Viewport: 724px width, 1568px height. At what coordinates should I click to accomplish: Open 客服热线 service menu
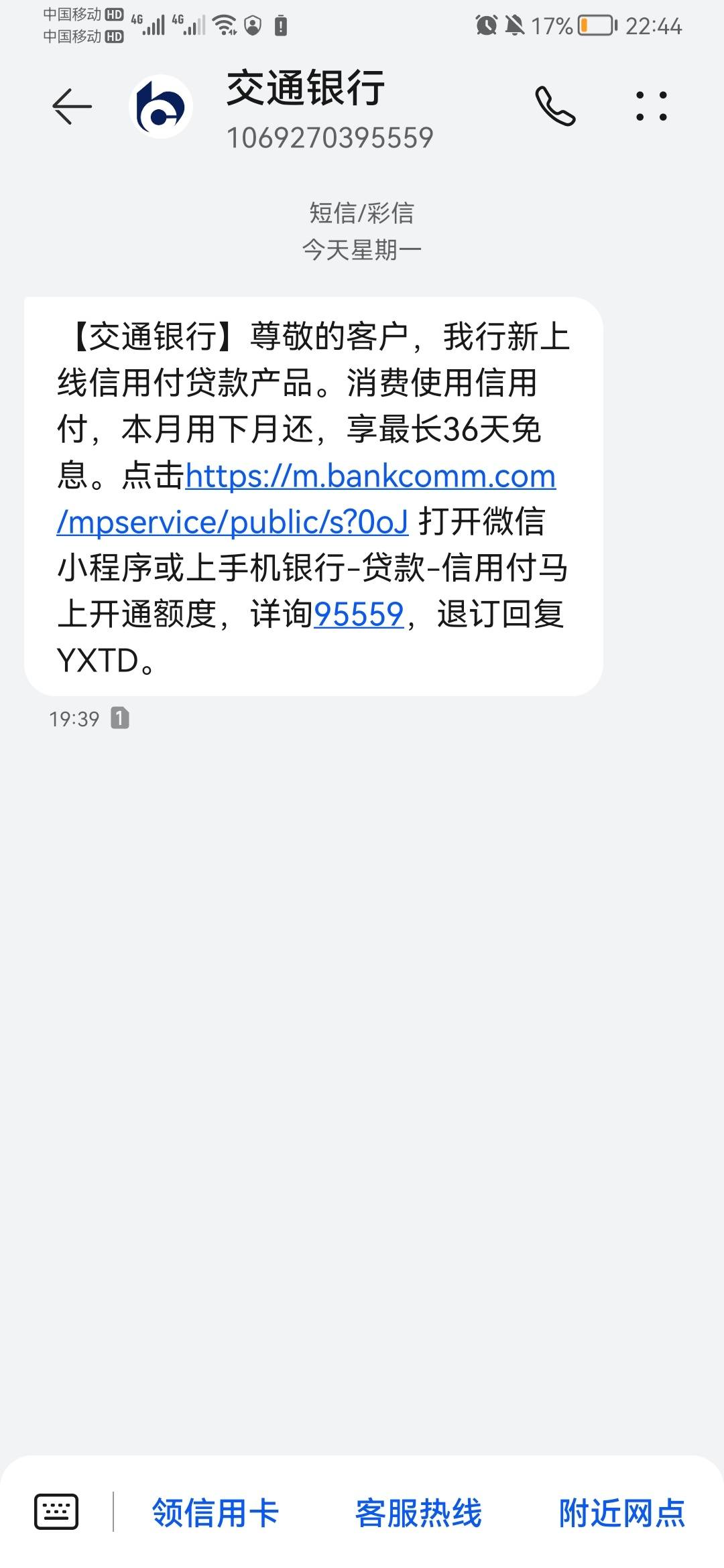click(418, 1513)
